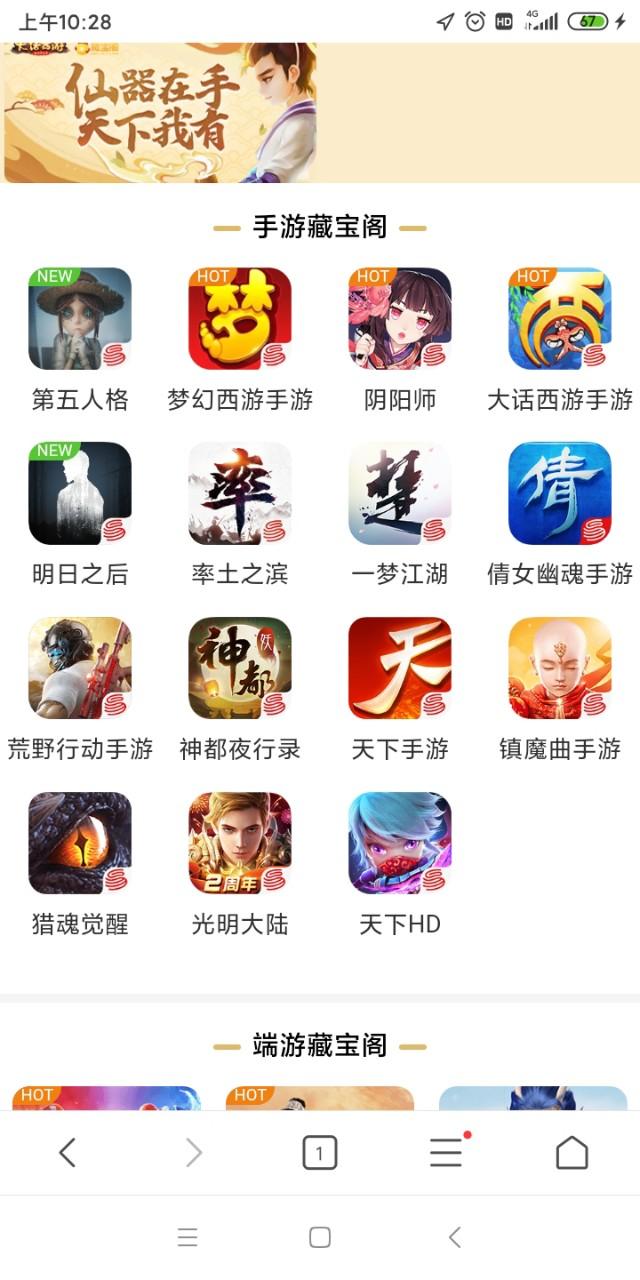Image resolution: width=640 pixels, height=1280 pixels.
Task: Open 阴阳师 game marketplace
Action: (400, 319)
